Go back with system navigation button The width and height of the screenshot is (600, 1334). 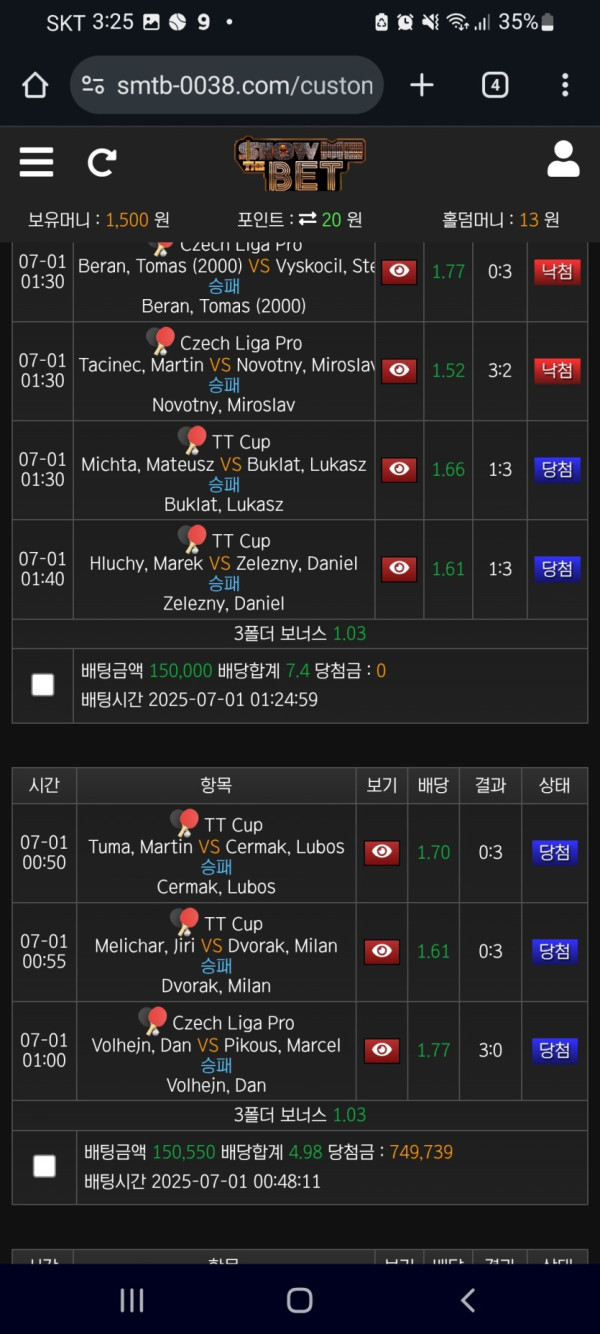467,1299
